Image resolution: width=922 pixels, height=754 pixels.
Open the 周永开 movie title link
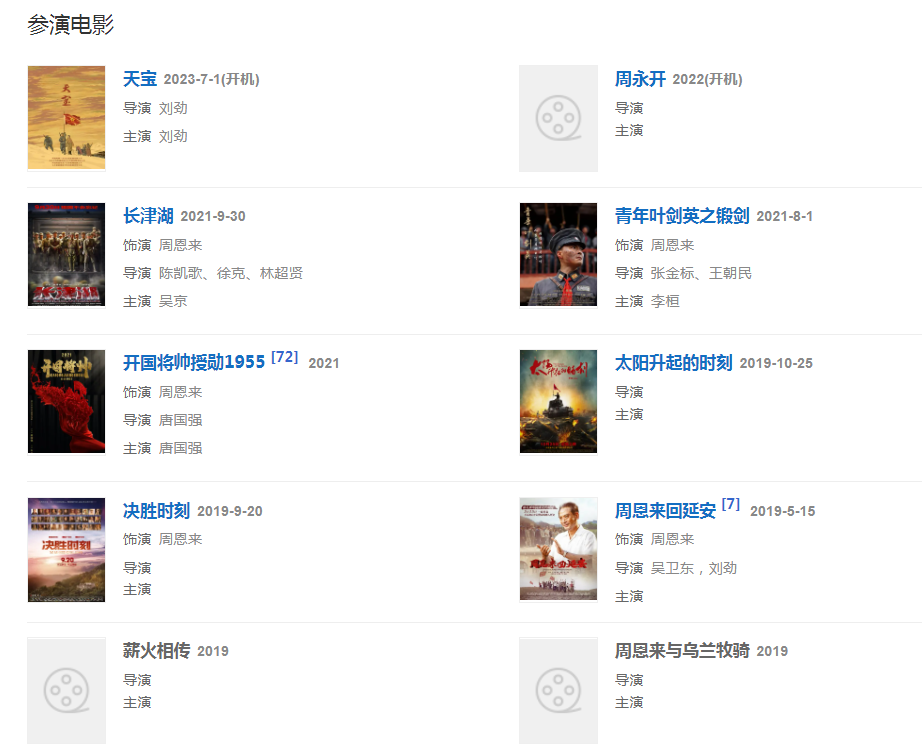pyautogui.click(x=640, y=79)
